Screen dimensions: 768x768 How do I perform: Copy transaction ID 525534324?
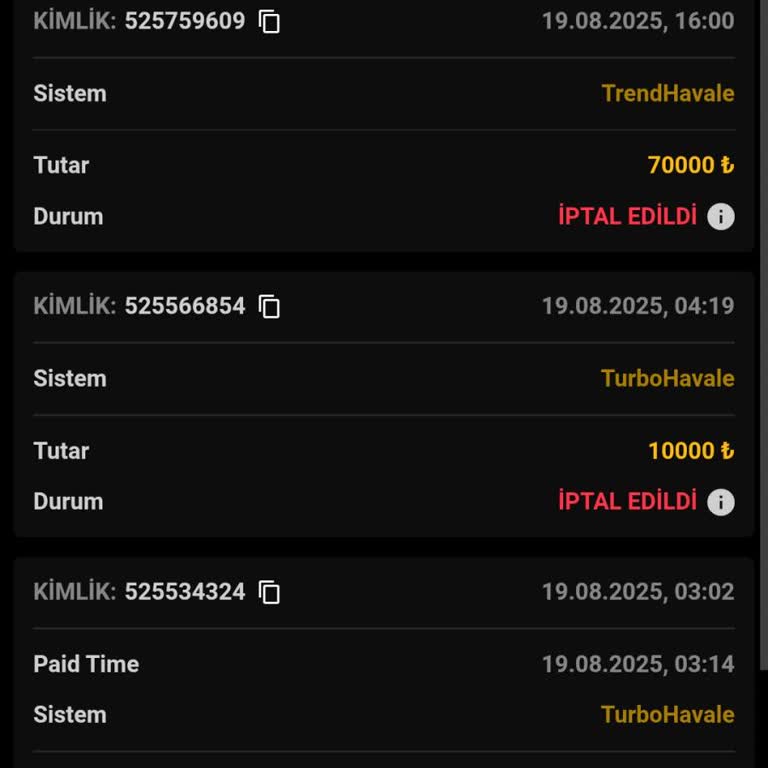coord(269,592)
